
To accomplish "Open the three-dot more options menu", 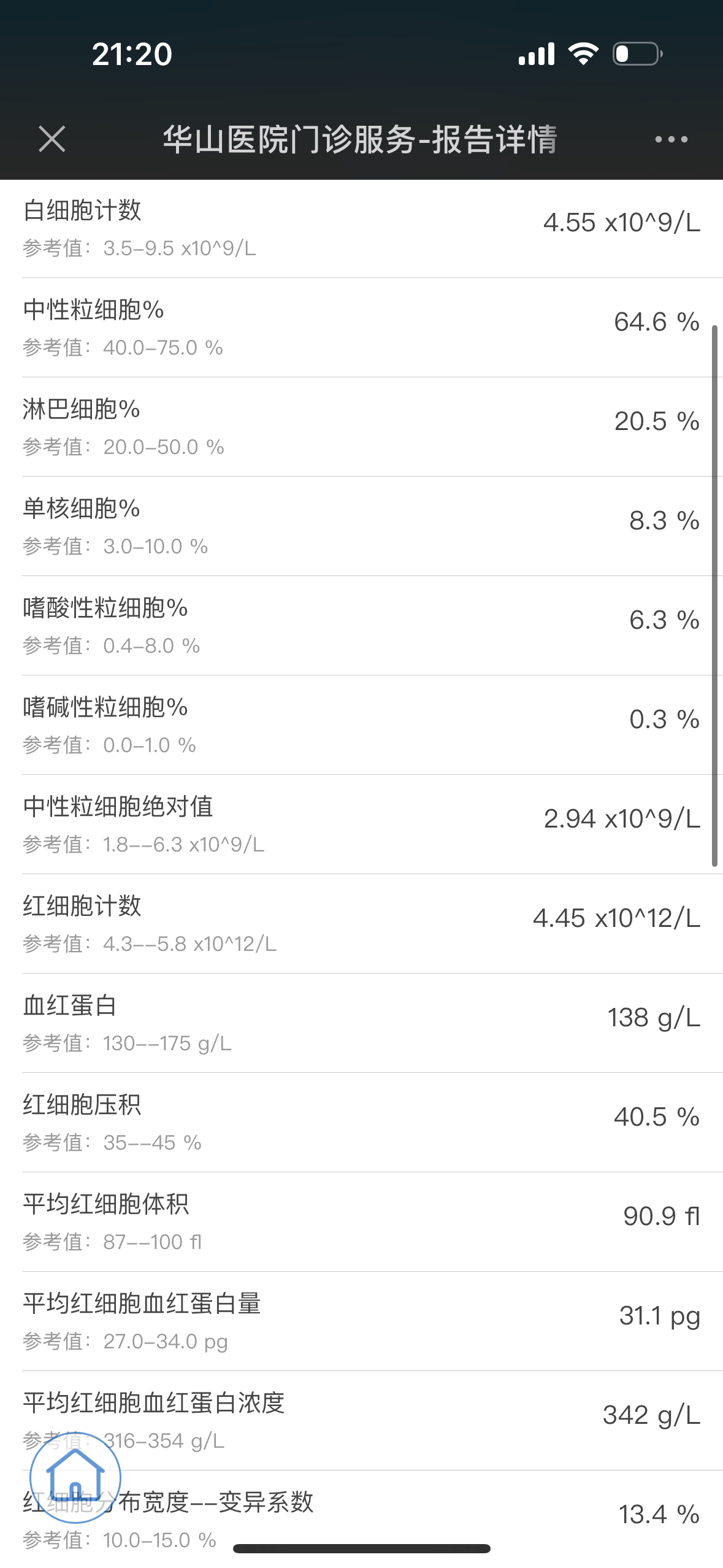I will 671,139.
